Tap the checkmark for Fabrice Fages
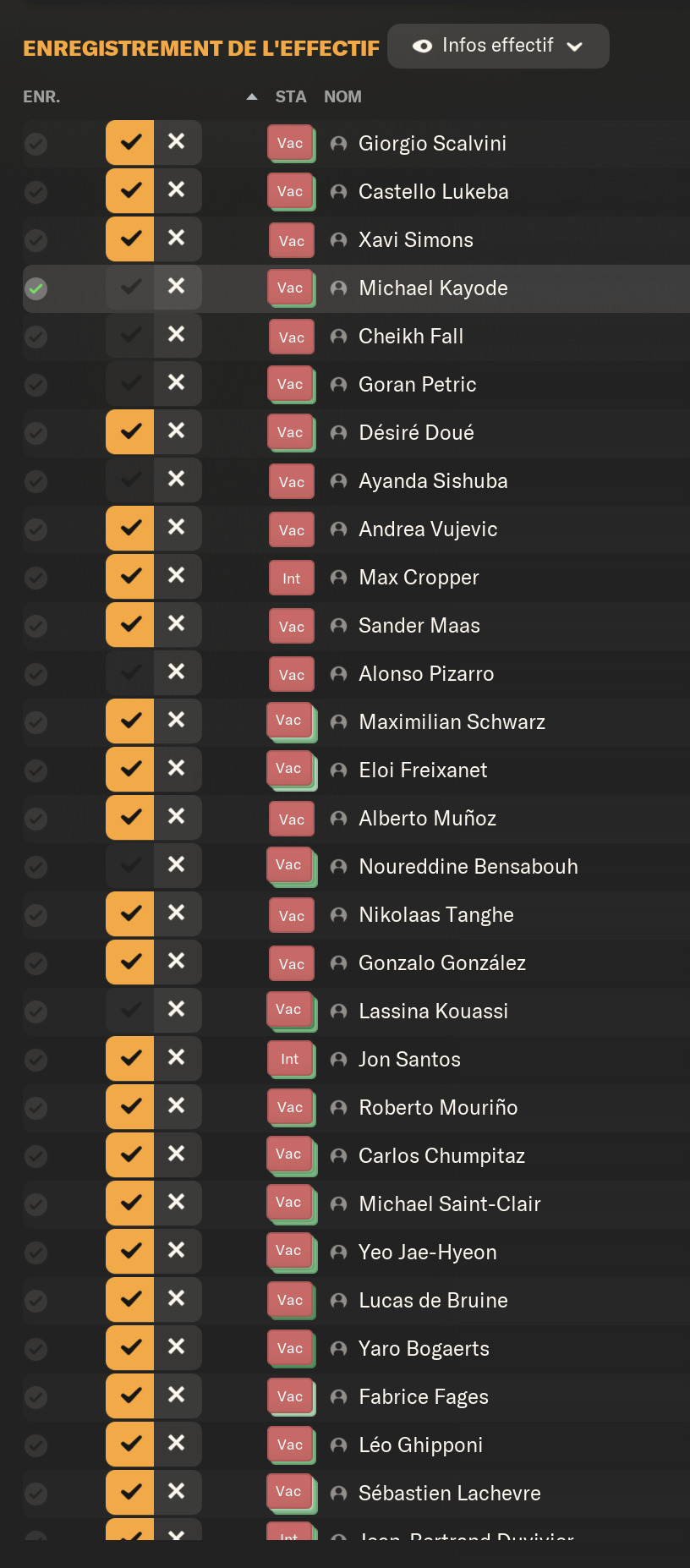The height and width of the screenshot is (1568, 690). [x=130, y=1395]
